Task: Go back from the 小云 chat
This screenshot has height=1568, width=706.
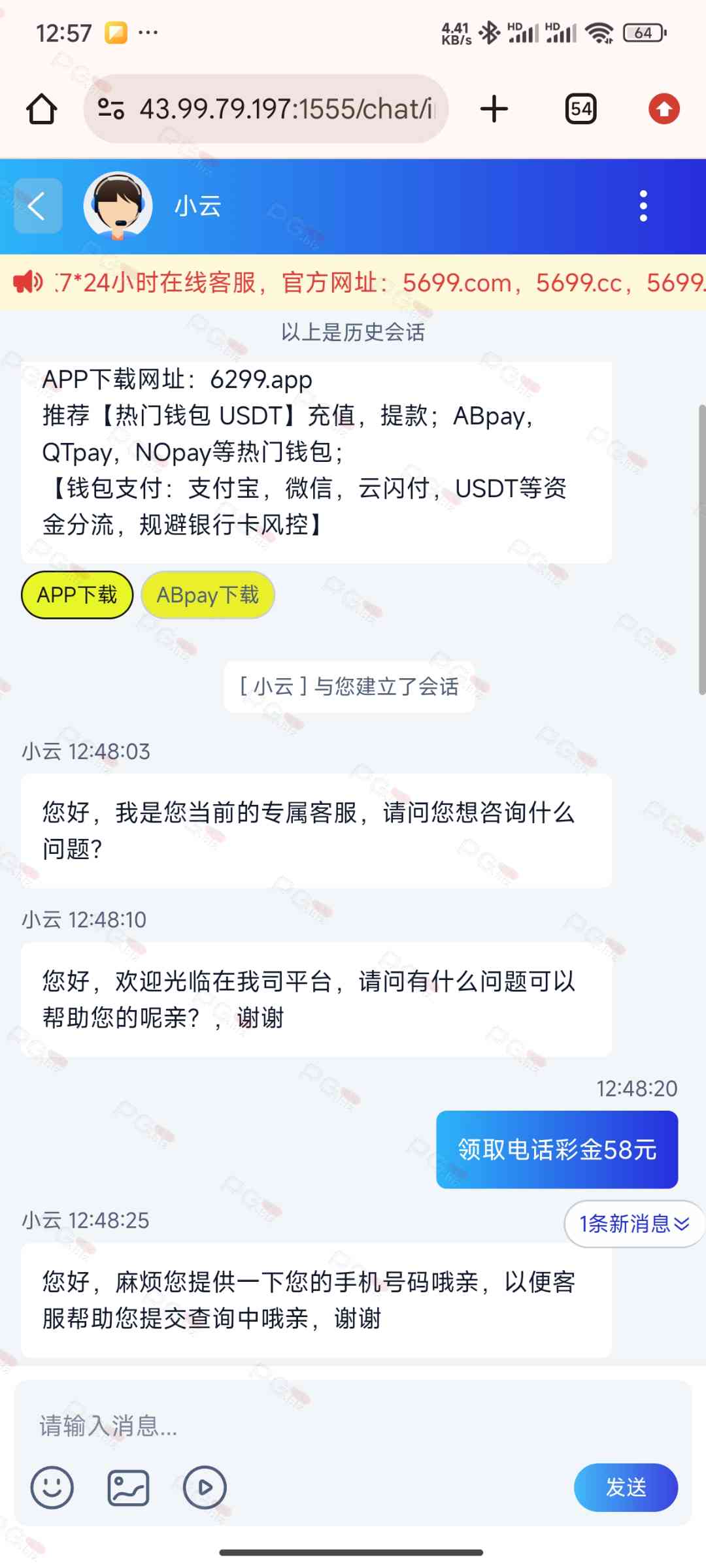Action: coord(38,206)
